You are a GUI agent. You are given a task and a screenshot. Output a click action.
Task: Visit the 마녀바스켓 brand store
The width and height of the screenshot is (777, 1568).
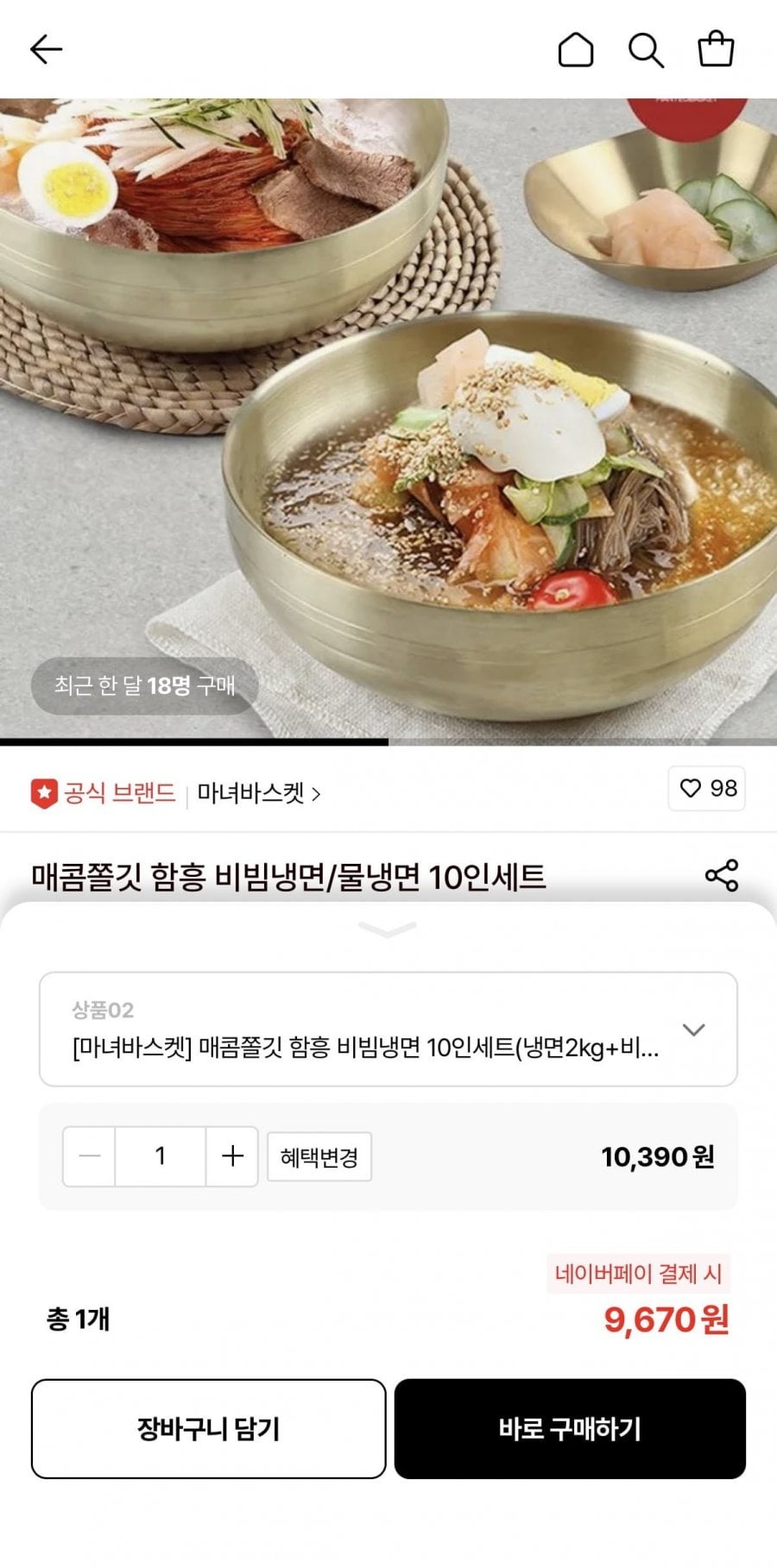pos(258,793)
